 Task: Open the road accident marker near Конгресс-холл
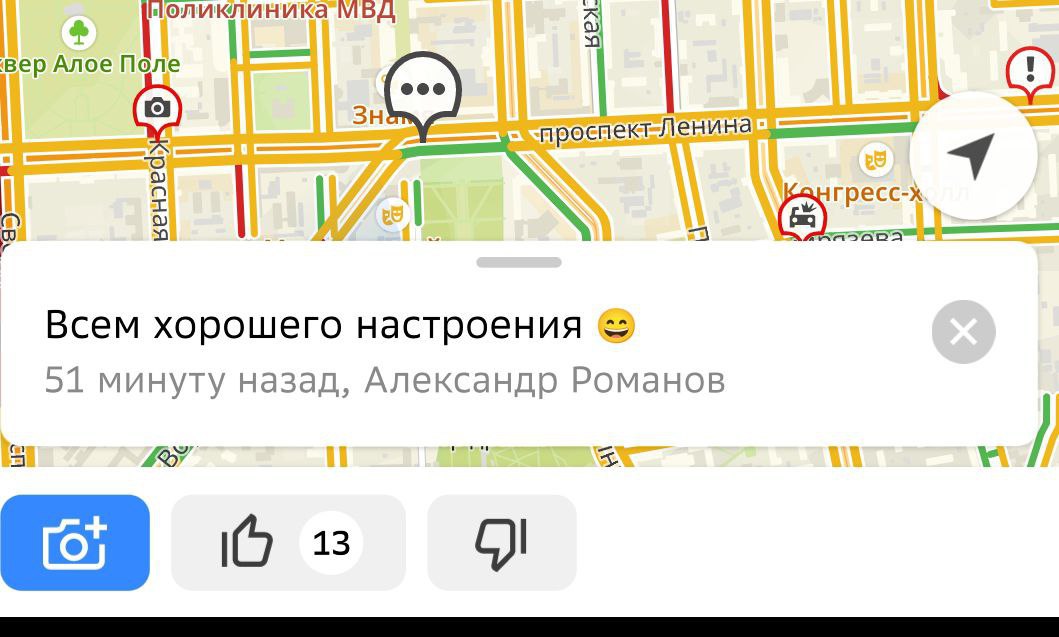tap(802, 216)
